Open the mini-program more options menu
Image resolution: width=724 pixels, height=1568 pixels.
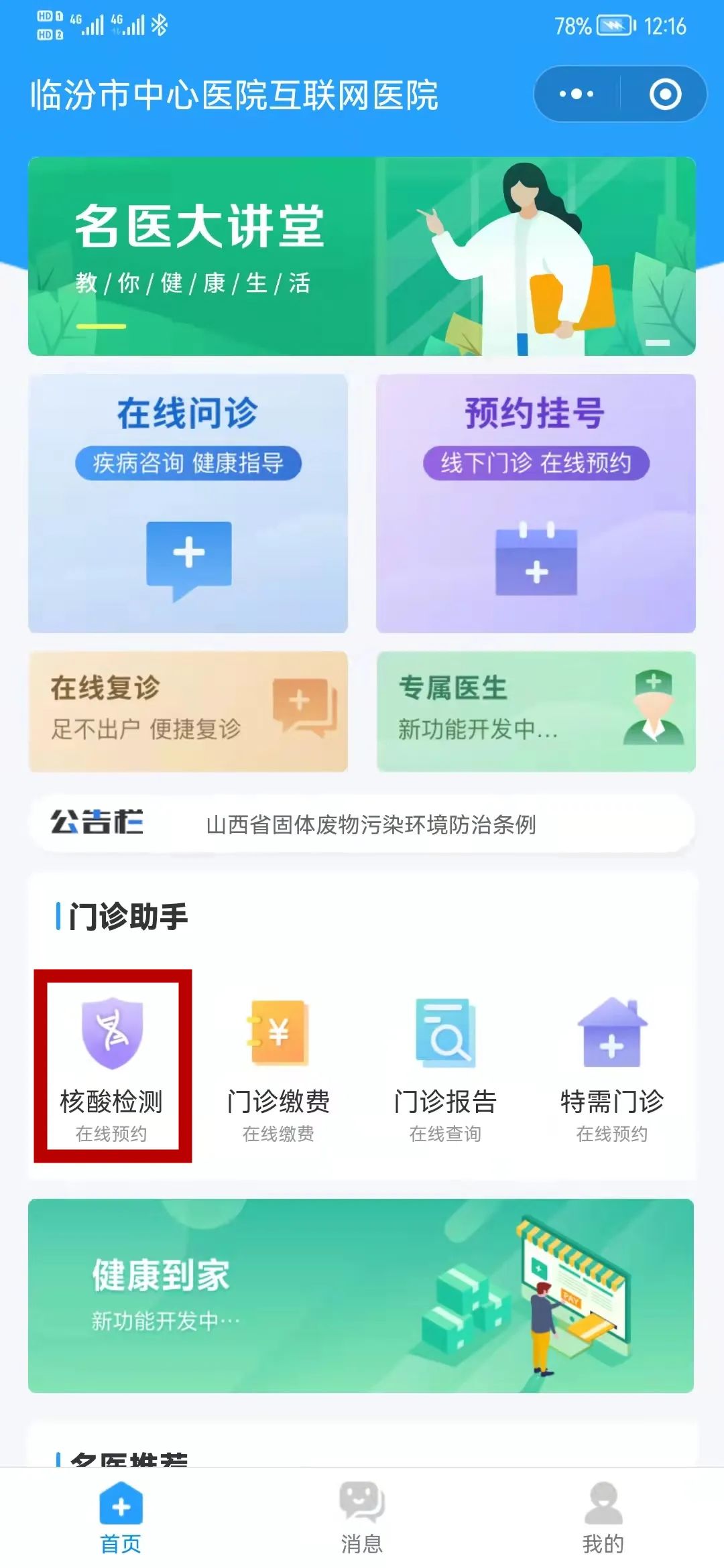click(578, 94)
